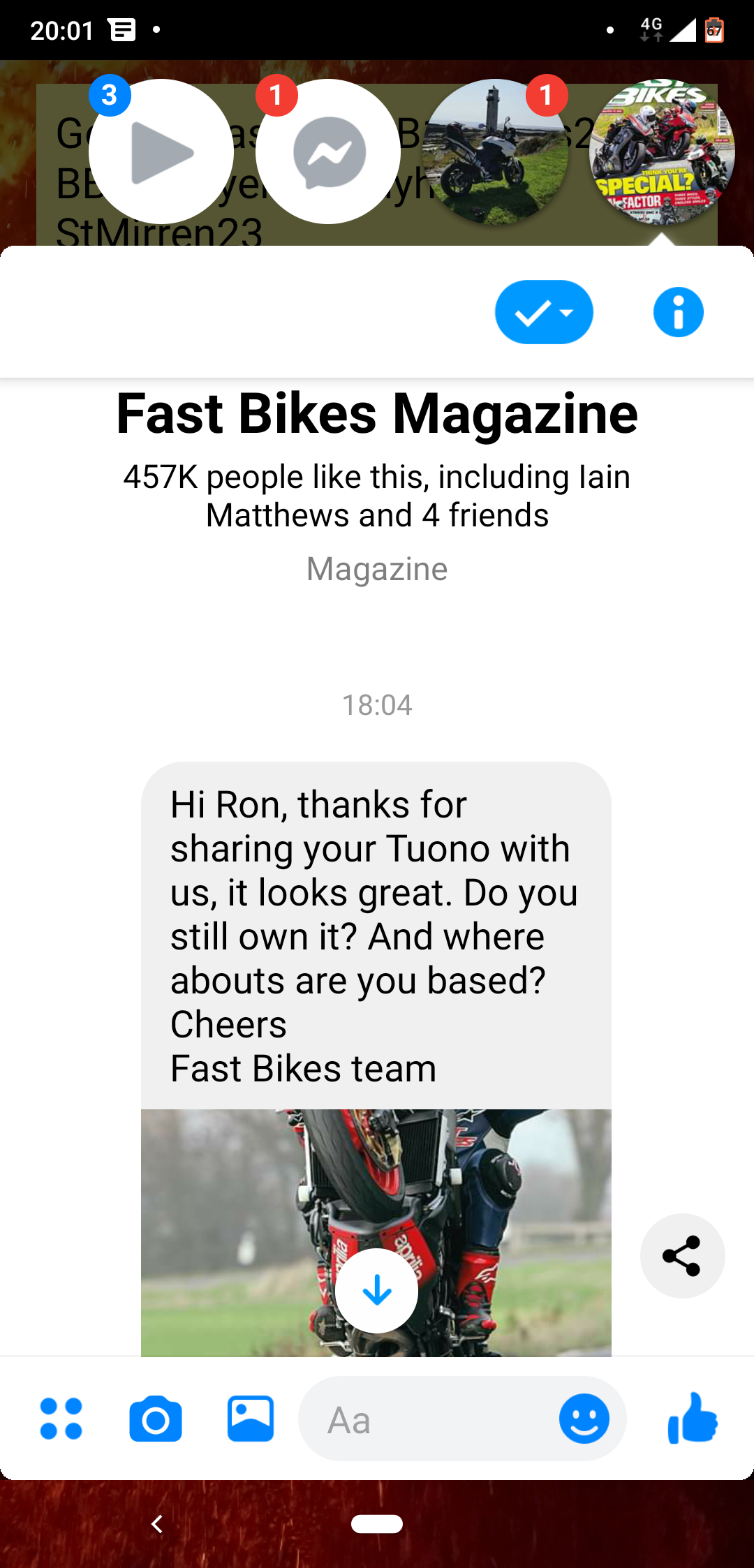The height and width of the screenshot is (1568, 754).
Task: Jump to latest message with down arrow
Action: [x=377, y=1290]
